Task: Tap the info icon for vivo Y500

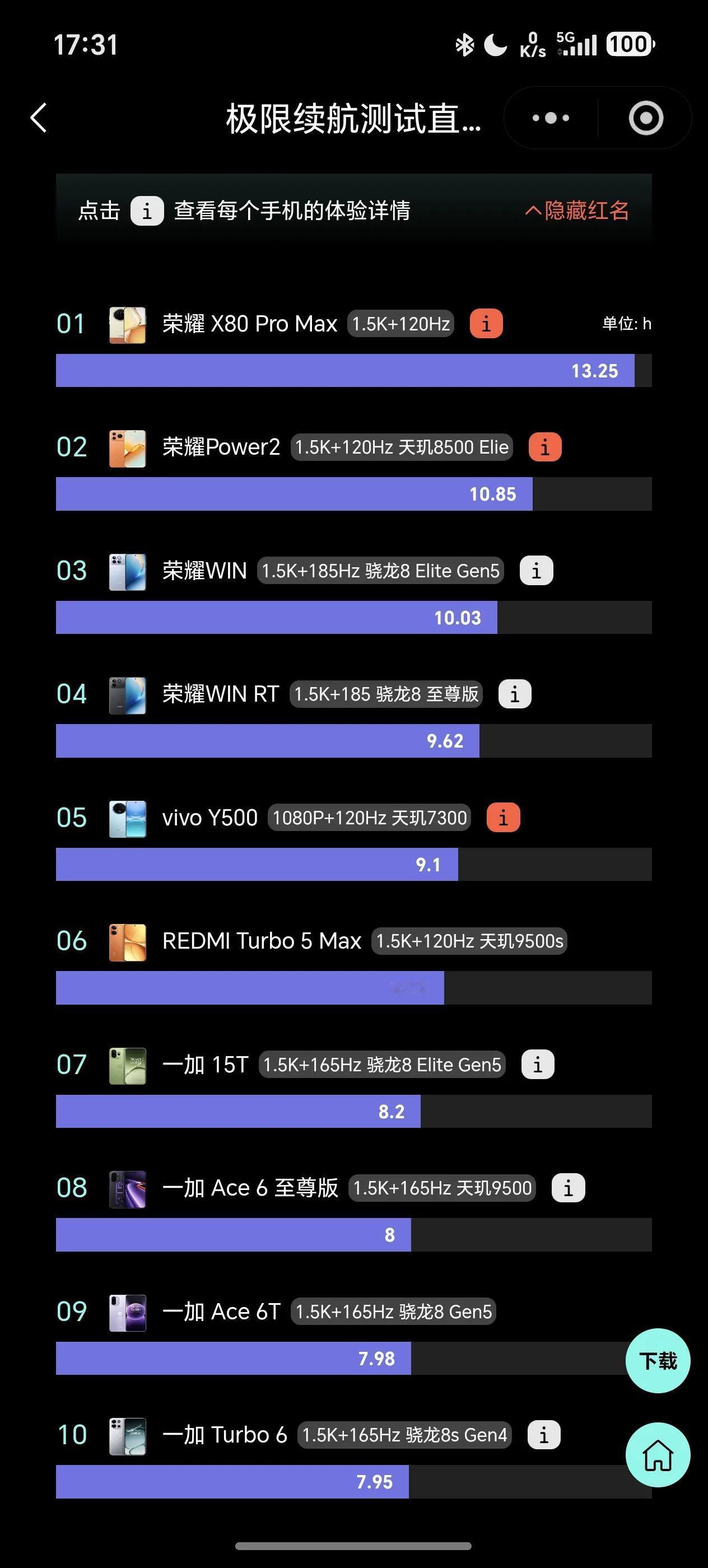Action: (x=504, y=818)
